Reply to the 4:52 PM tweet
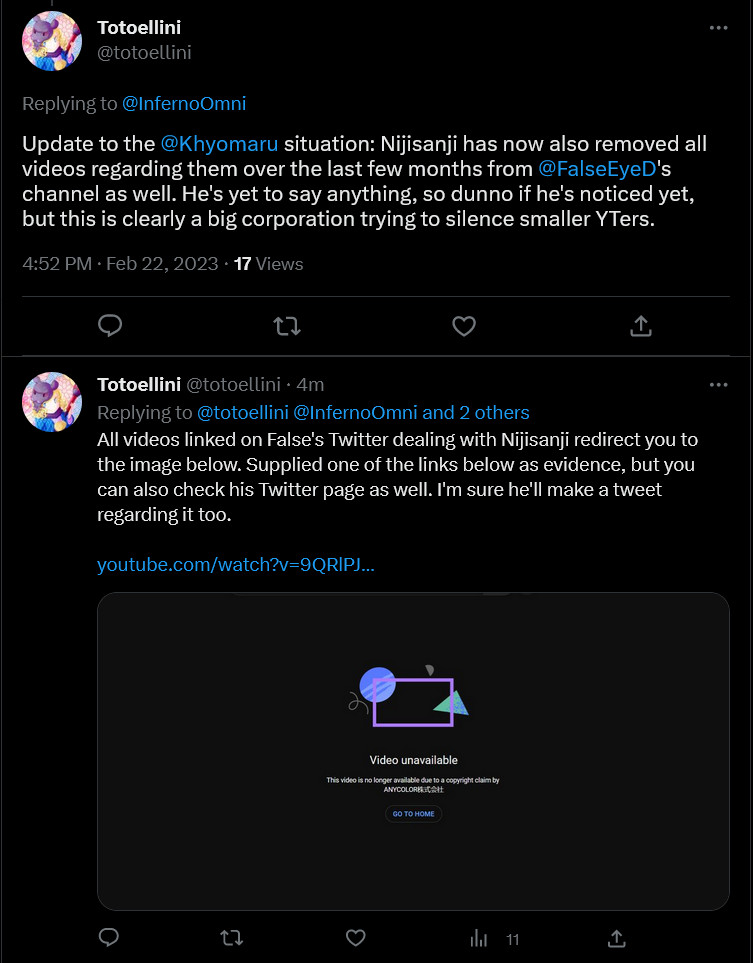 click(x=110, y=326)
